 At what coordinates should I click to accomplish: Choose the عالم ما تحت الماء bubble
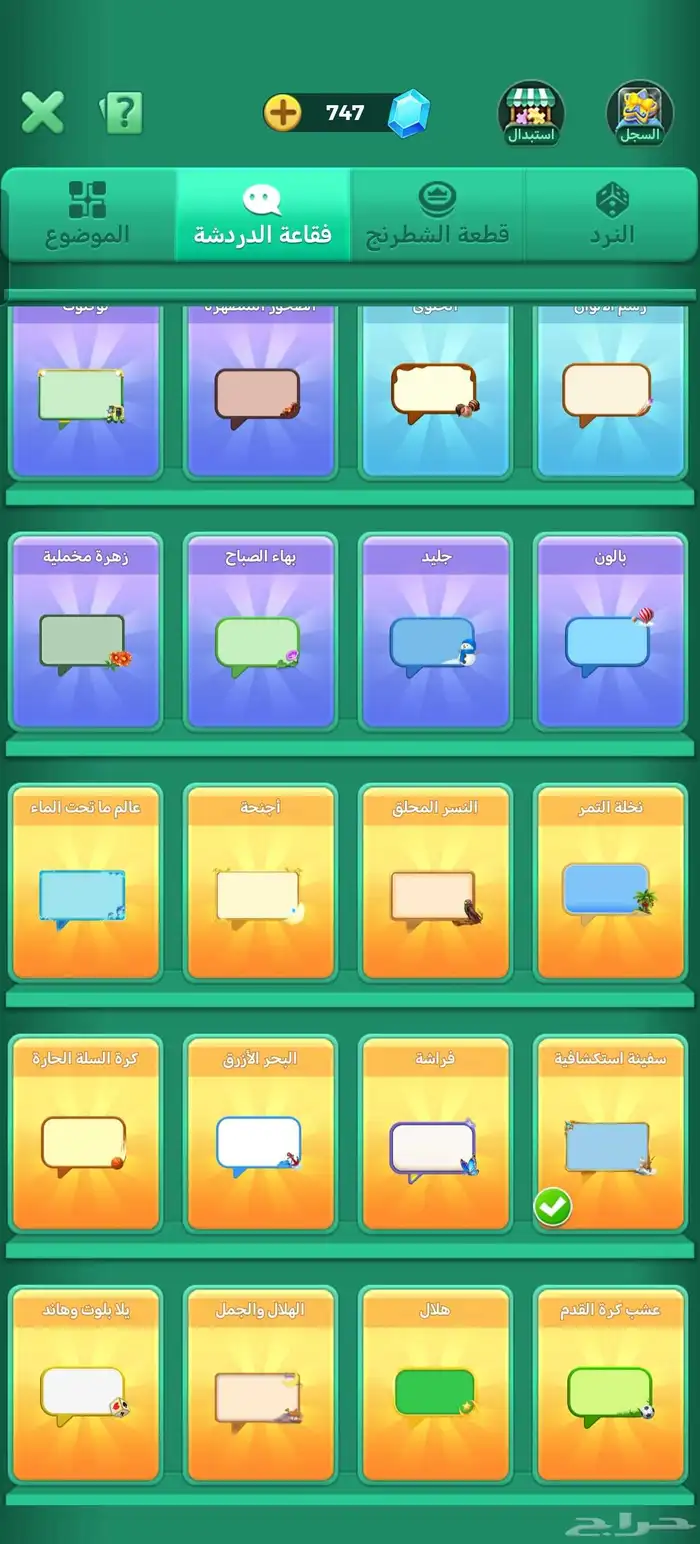point(85,883)
